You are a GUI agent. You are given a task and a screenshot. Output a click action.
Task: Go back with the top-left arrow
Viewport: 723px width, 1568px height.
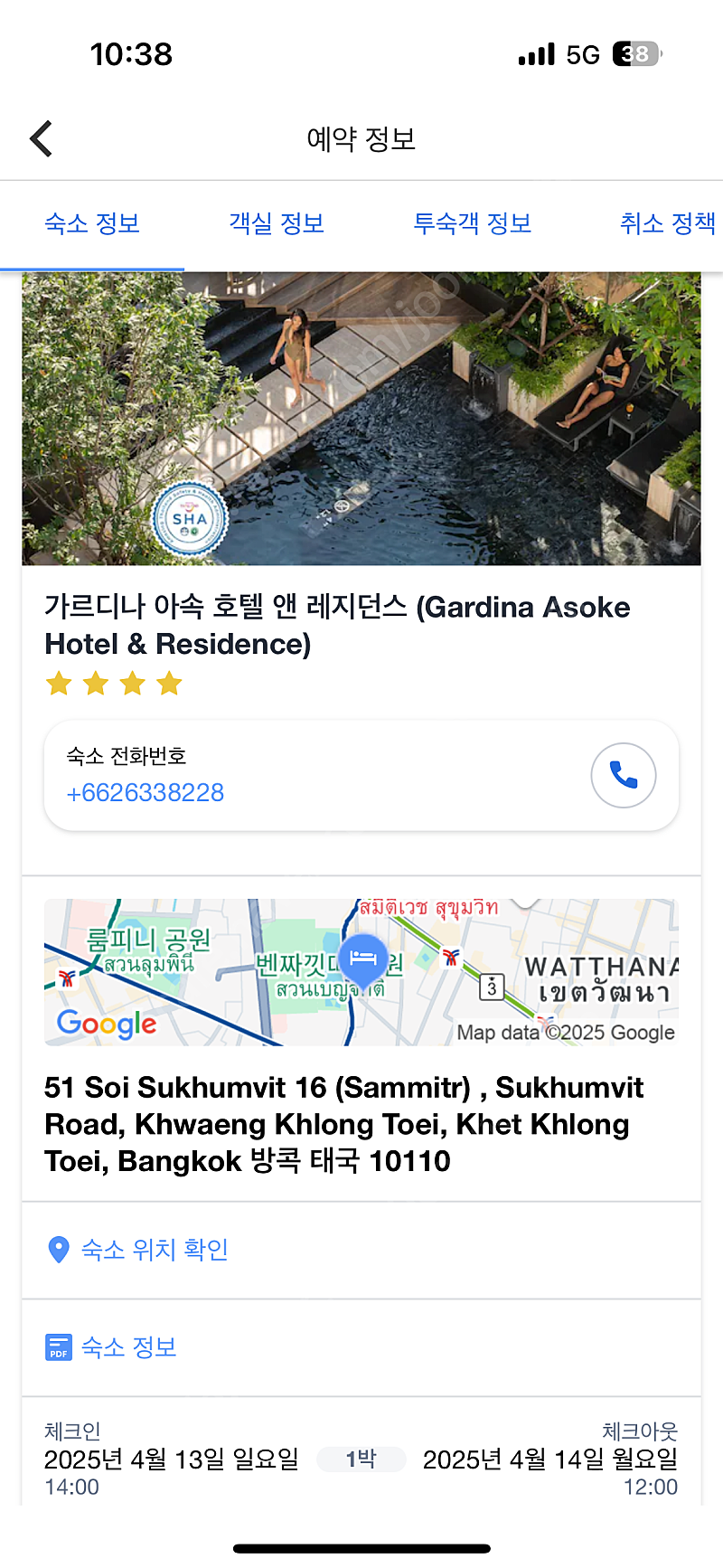coord(42,139)
